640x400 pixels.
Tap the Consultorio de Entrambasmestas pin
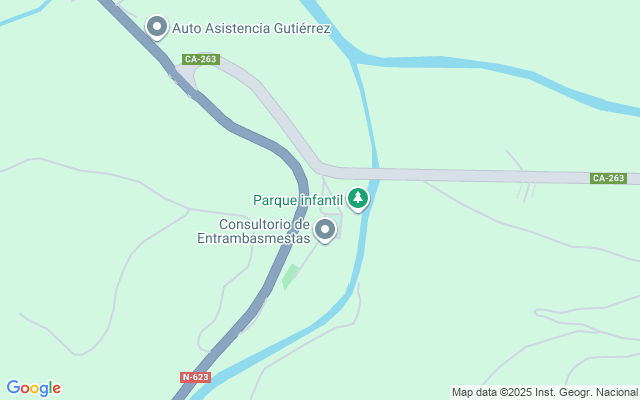click(325, 230)
